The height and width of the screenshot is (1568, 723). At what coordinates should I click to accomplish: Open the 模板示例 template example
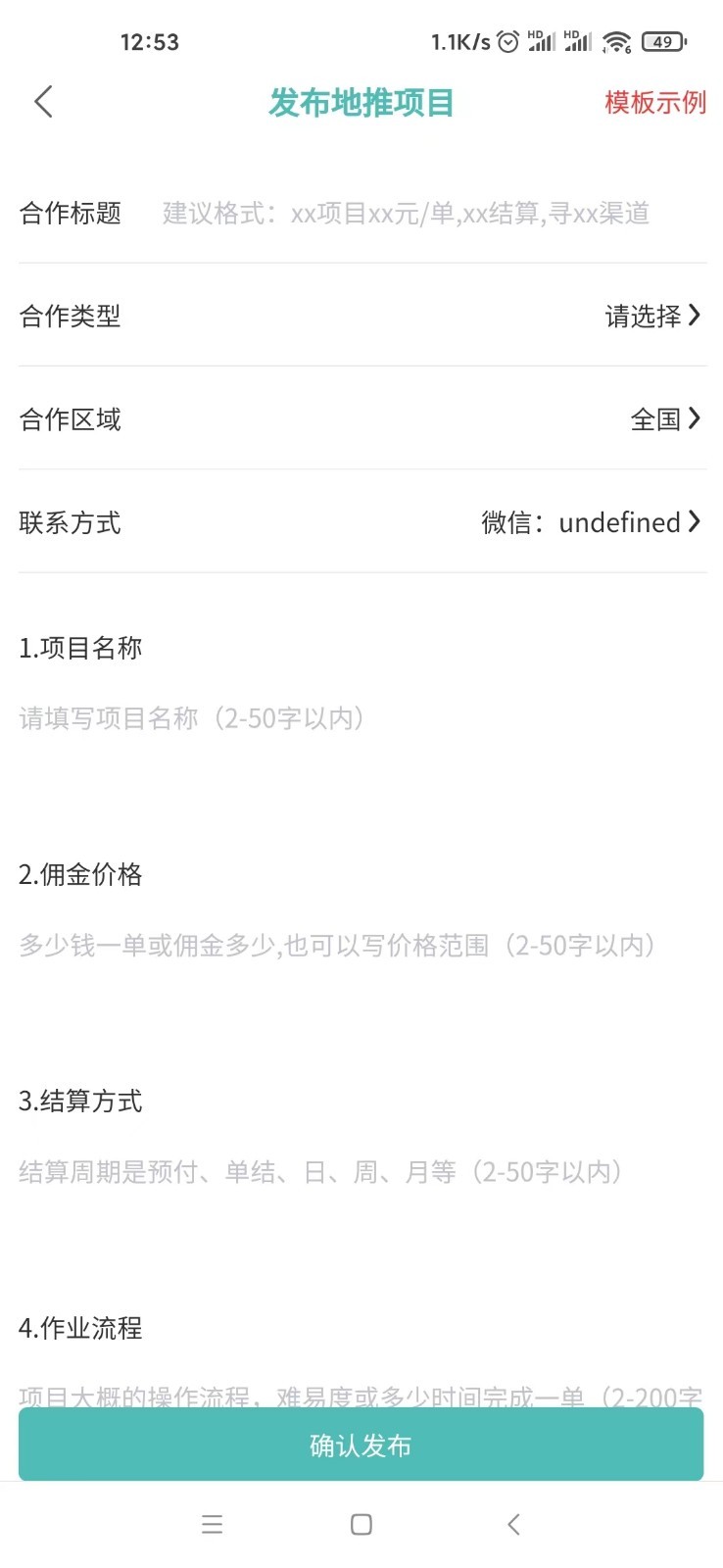654,102
